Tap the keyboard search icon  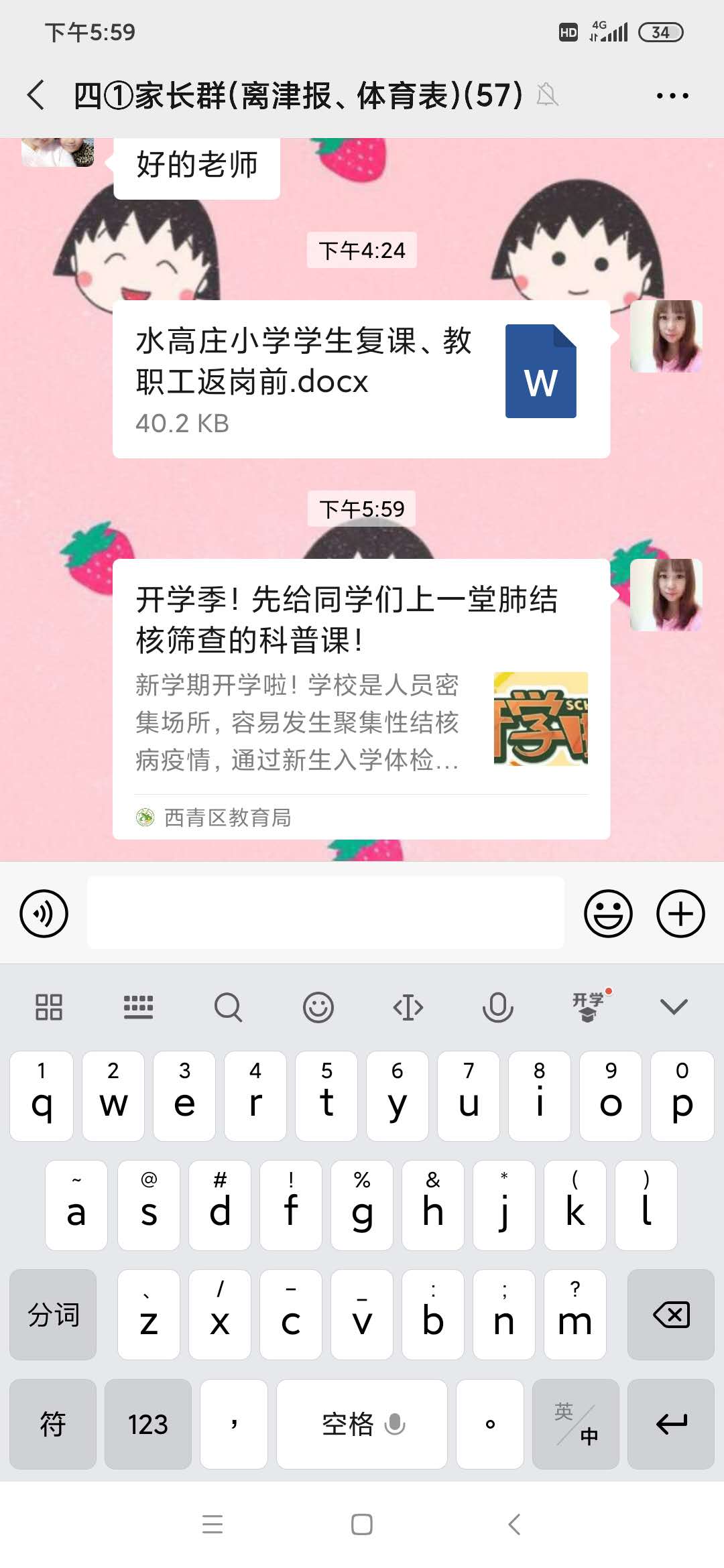click(228, 1006)
